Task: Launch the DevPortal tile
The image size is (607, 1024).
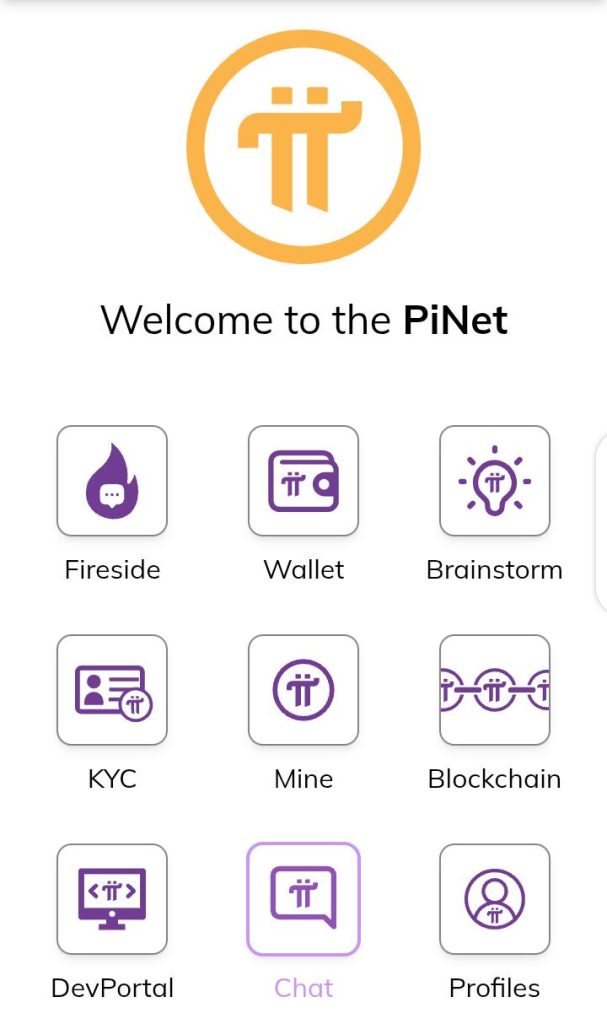Action: (x=112, y=899)
